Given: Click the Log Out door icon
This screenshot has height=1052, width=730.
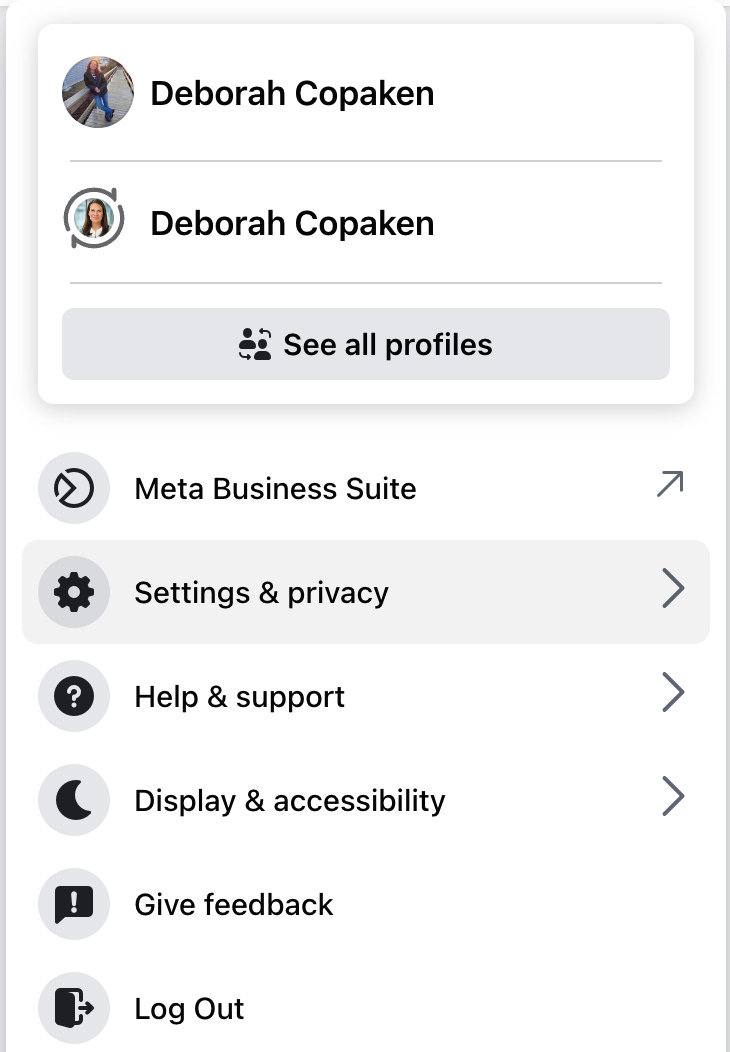Looking at the screenshot, I should click(x=74, y=1008).
